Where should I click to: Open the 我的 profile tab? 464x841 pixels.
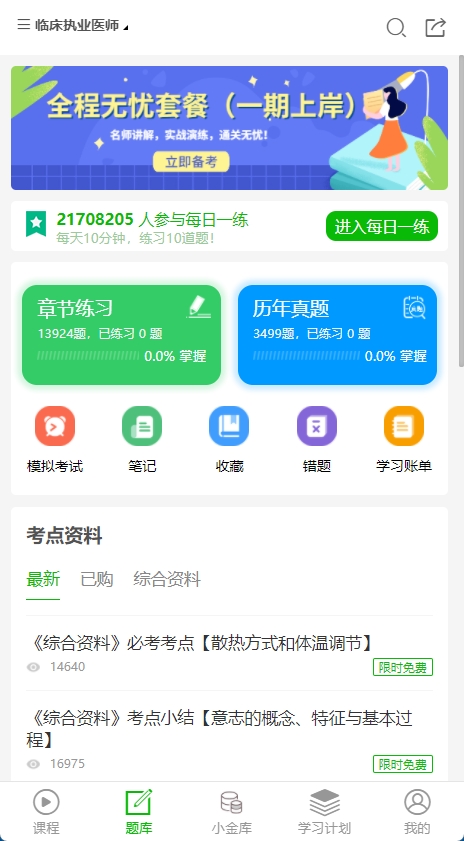(417, 812)
